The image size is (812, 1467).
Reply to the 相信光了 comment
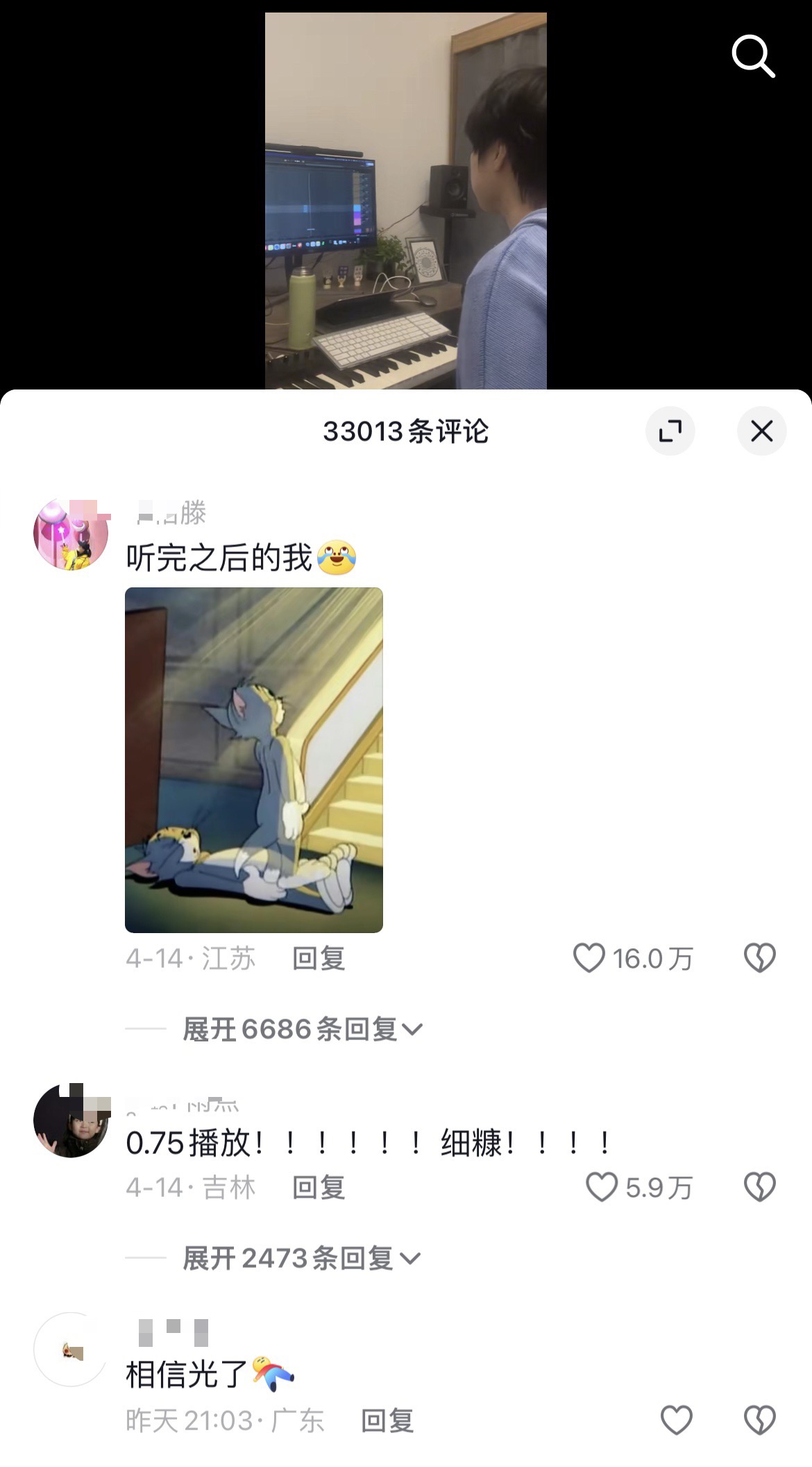pyautogui.click(x=387, y=1420)
